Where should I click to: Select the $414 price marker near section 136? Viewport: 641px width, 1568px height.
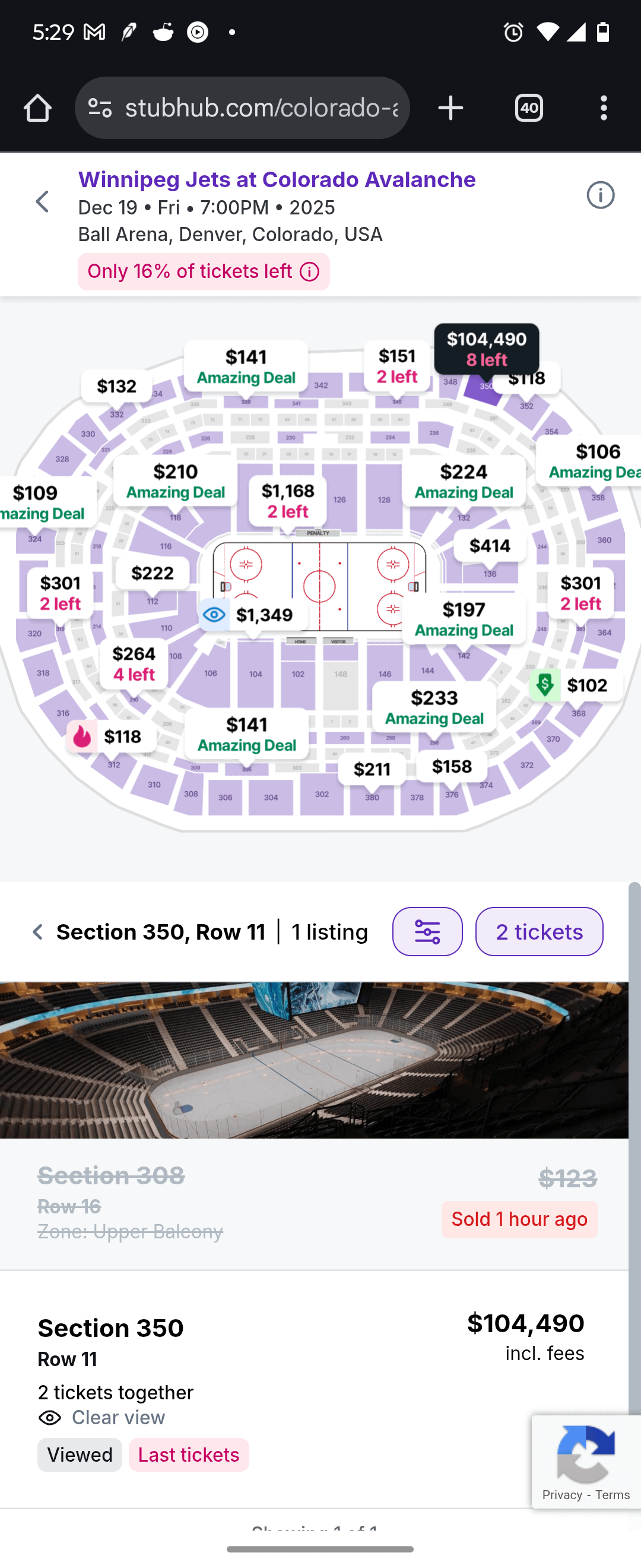pos(490,546)
